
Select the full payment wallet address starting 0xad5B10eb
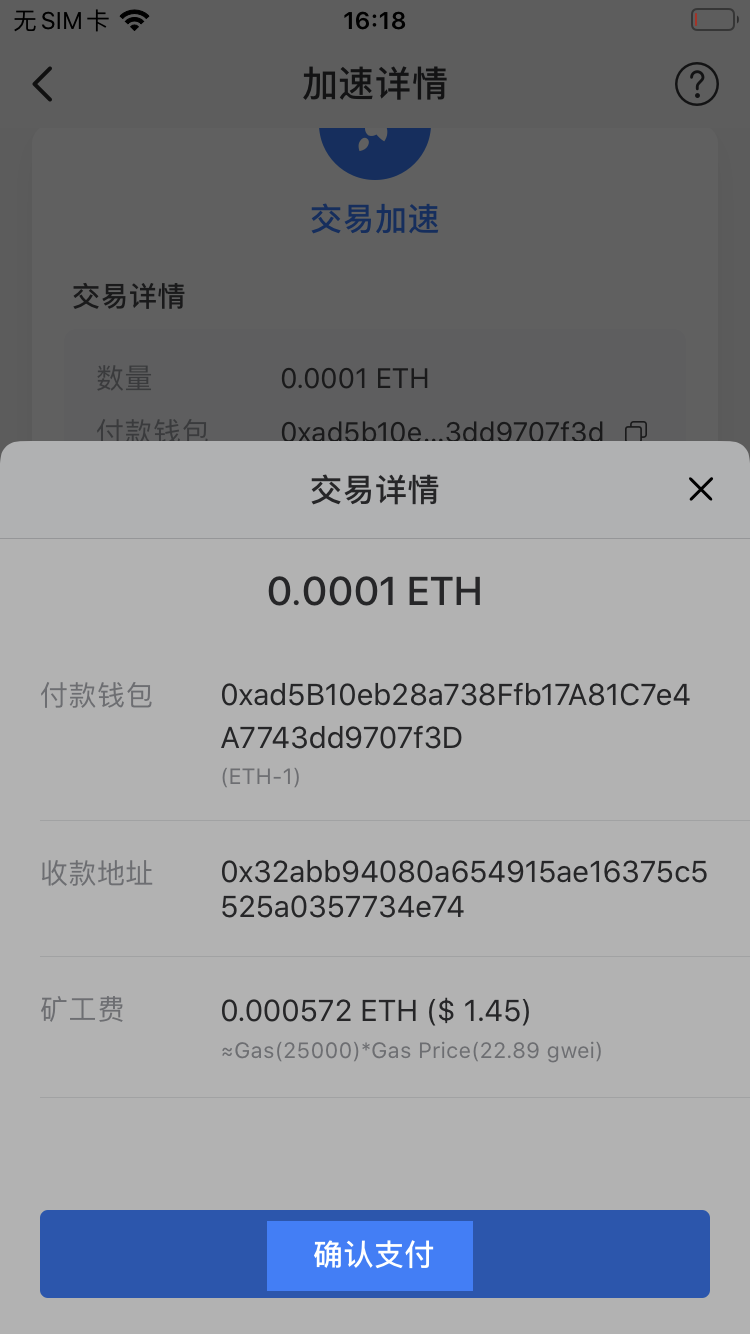455,715
